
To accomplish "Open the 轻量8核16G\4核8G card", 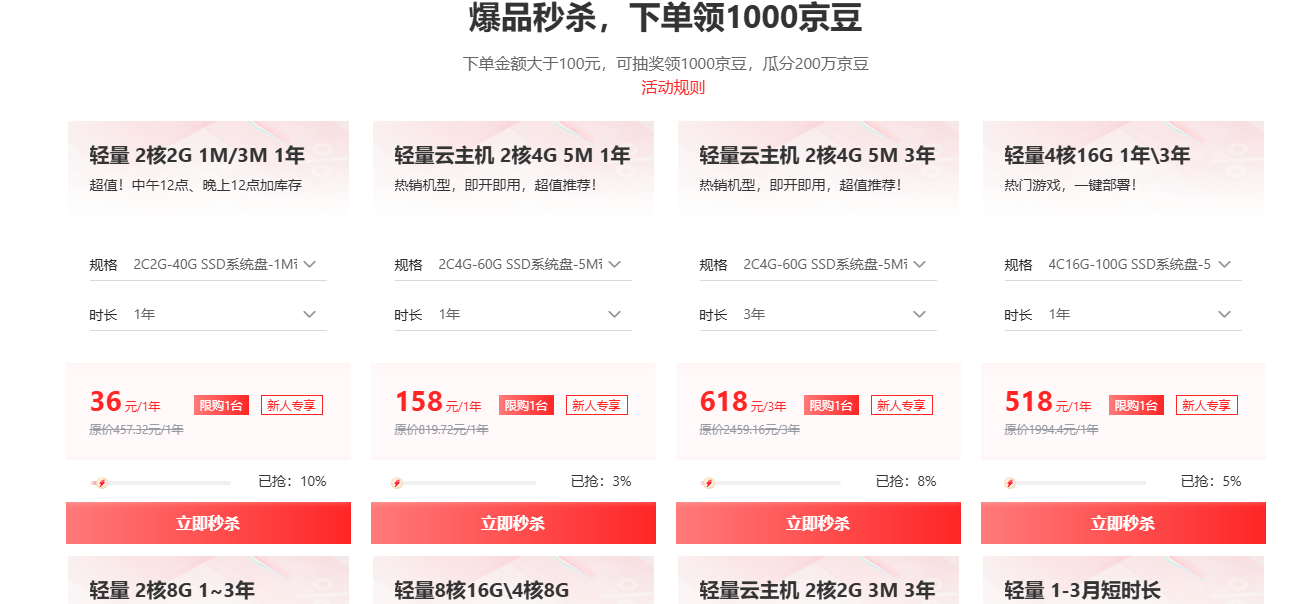I will click(x=481, y=590).
